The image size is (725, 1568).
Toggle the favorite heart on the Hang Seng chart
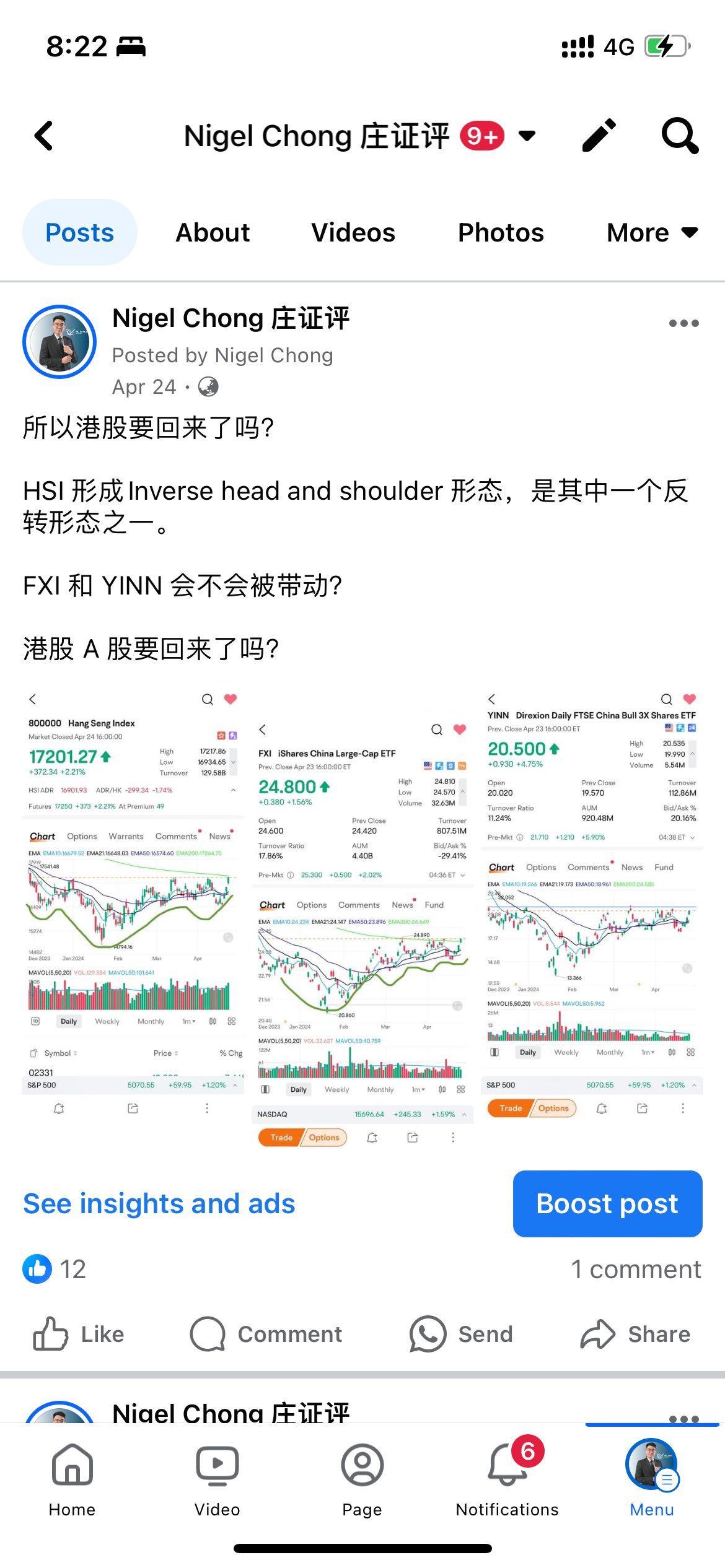click(x=230, y=699)
